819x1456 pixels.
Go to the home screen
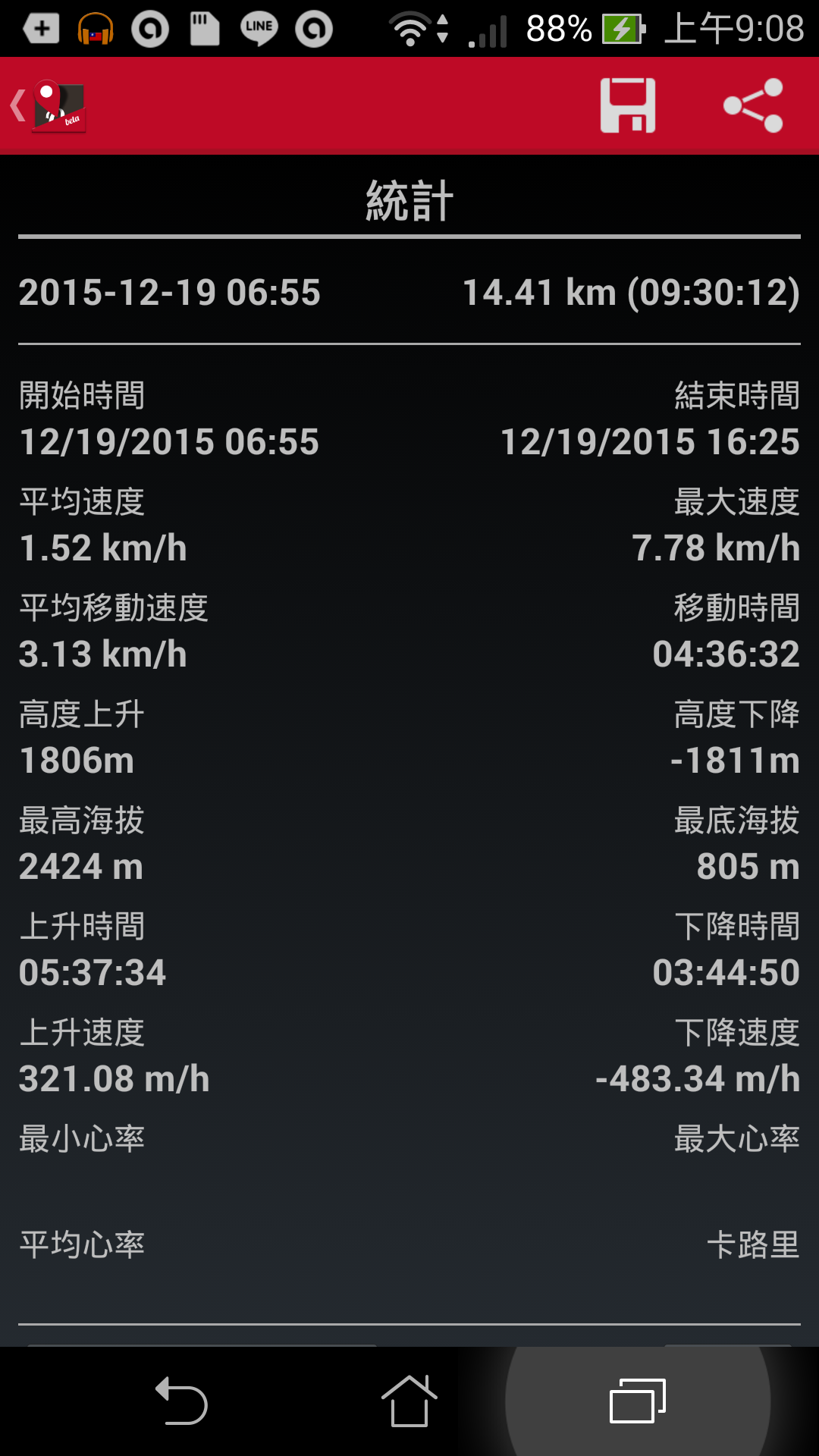pyautogui.click(x=409, y=1401)
